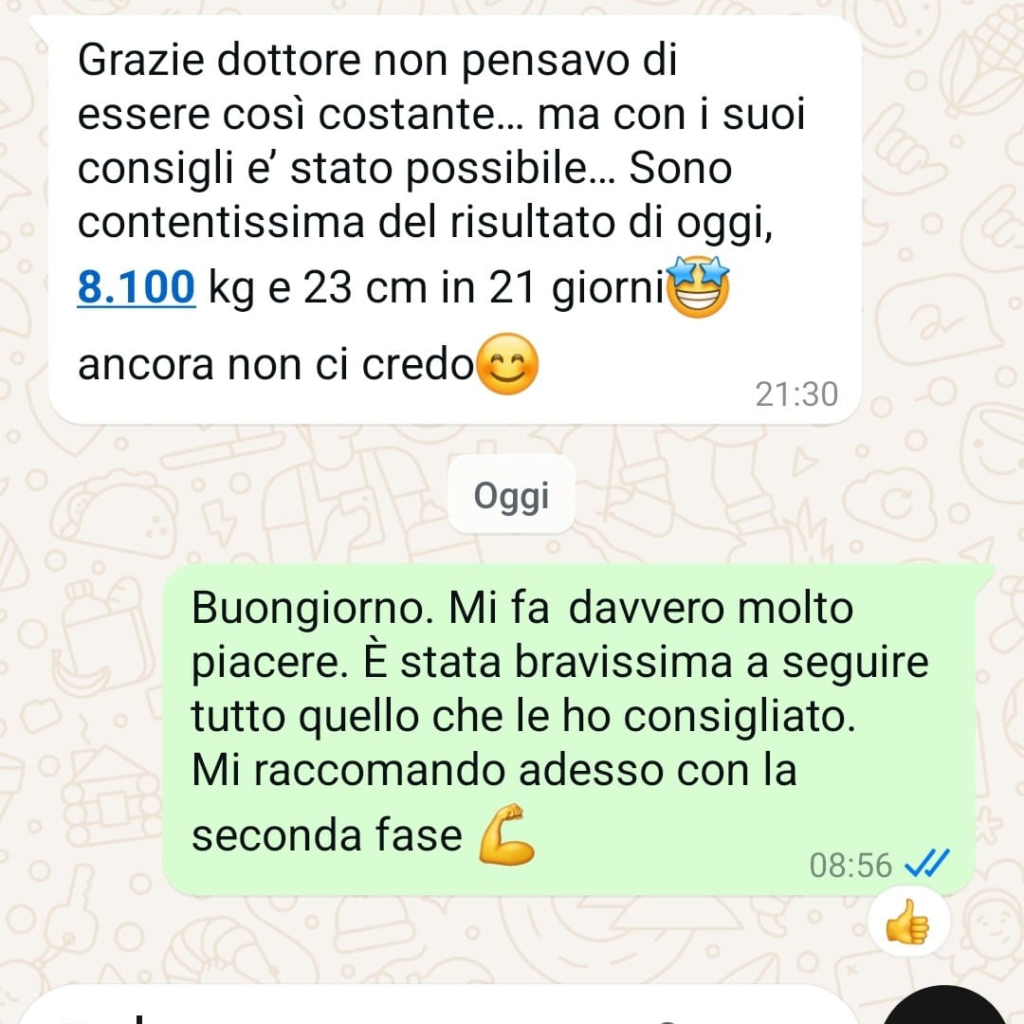Tap the round voice message button
This screenshot has height=1024, width=1024.
click(x=948, y=1008)
